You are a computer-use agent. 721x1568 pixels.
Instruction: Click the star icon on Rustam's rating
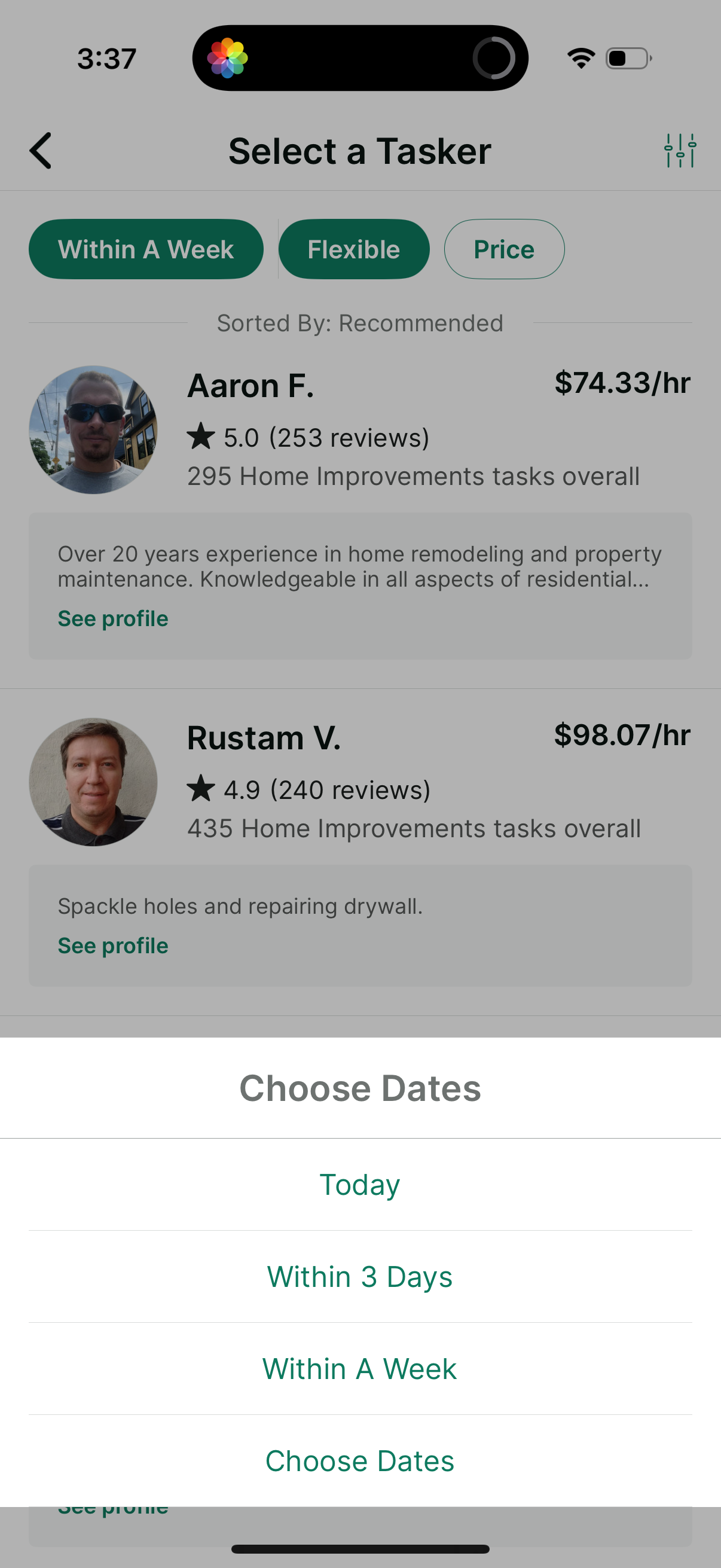[200, 788]
